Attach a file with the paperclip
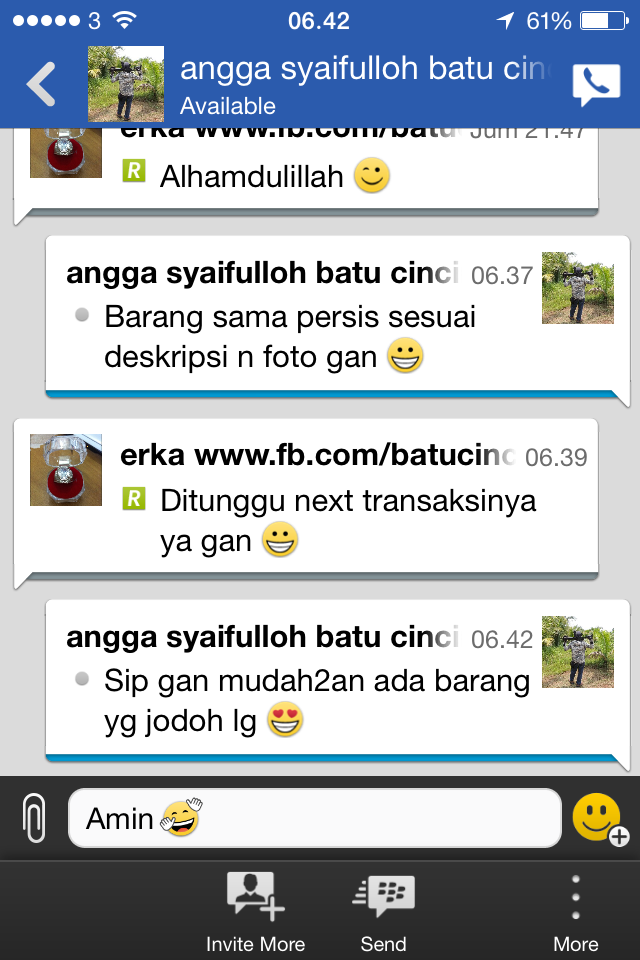 [34, 818]
